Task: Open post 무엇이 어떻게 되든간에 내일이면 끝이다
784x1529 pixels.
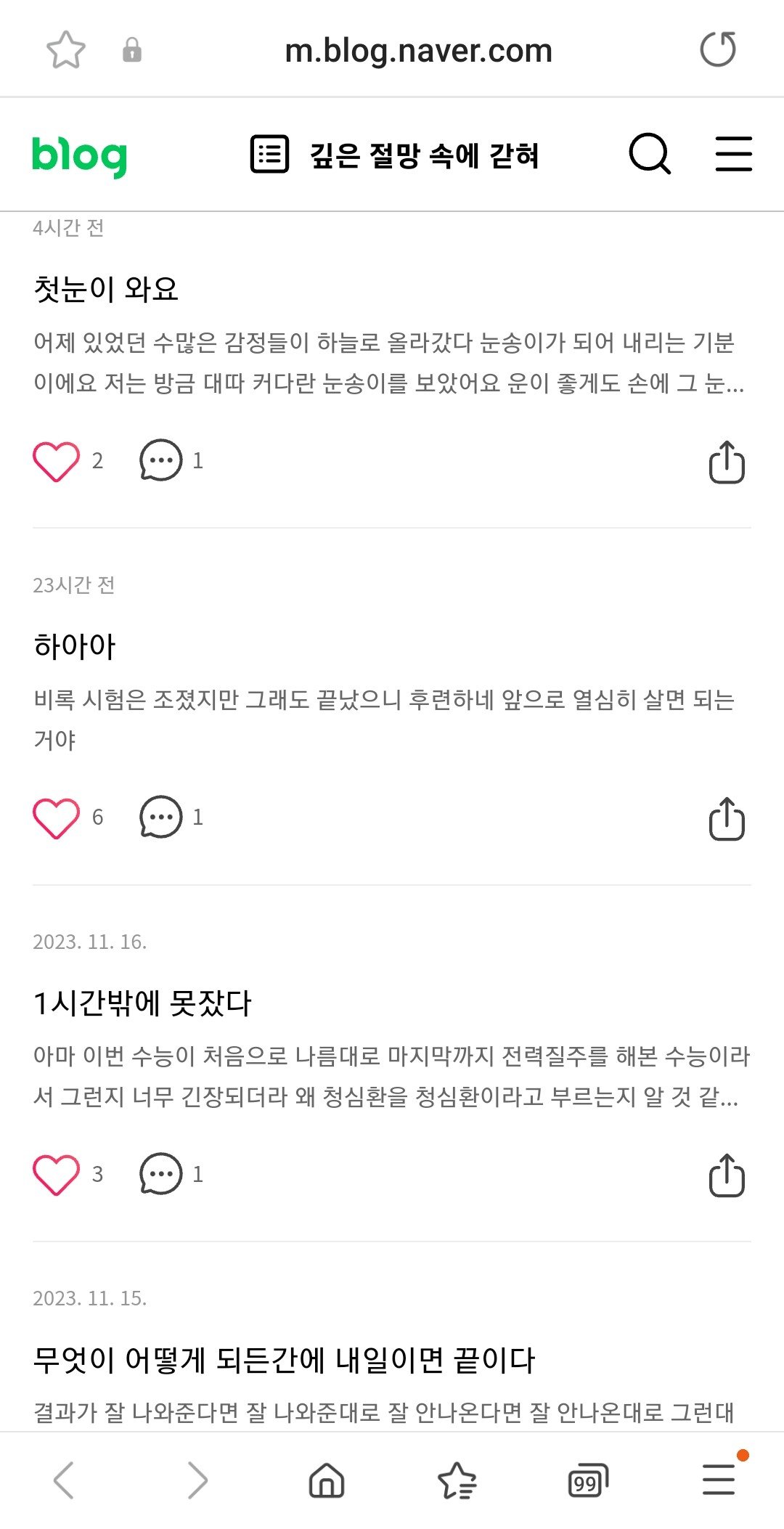Action: (284, 1360)
